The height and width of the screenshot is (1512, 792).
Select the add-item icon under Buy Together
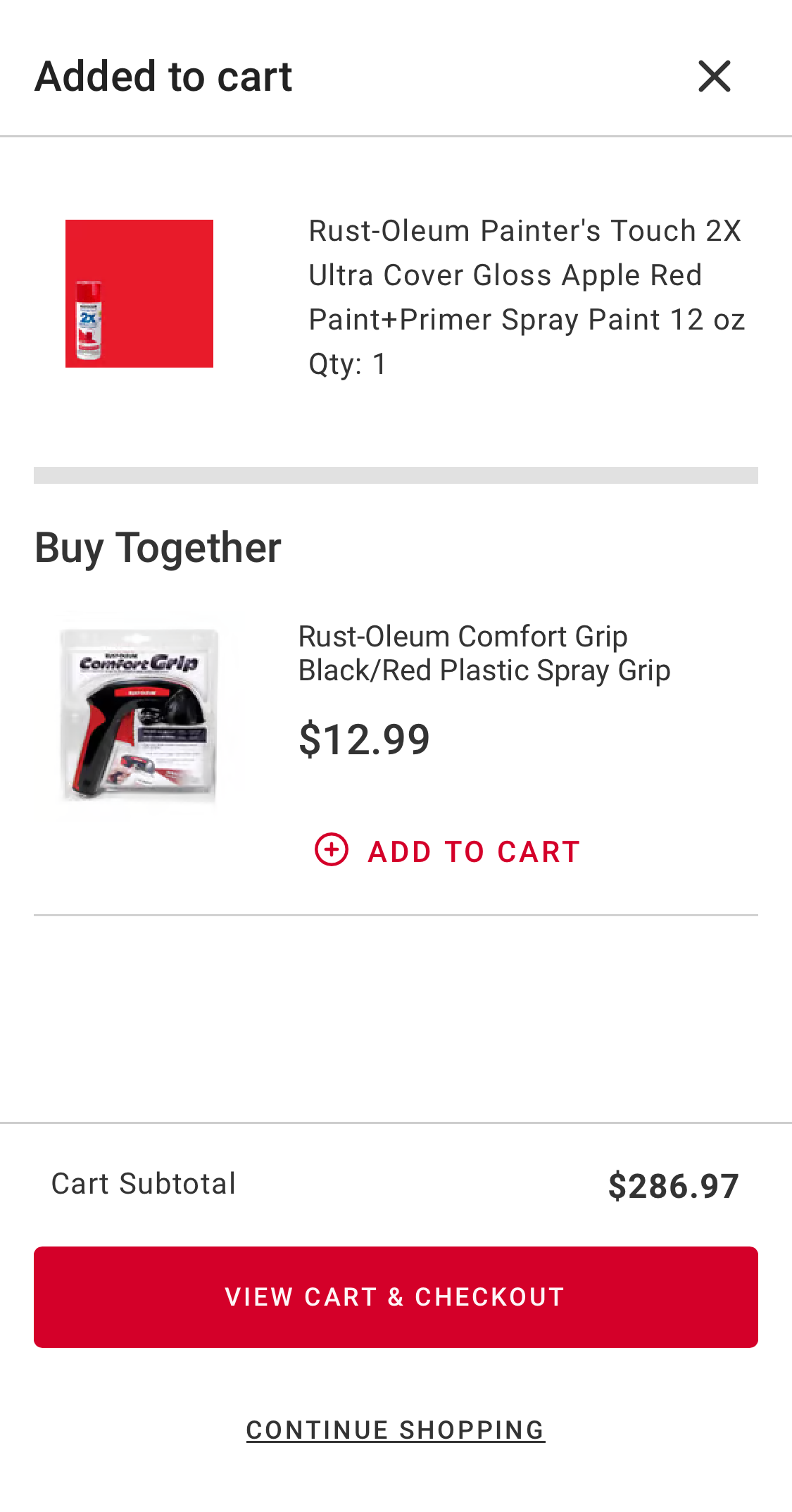(330, 850)
